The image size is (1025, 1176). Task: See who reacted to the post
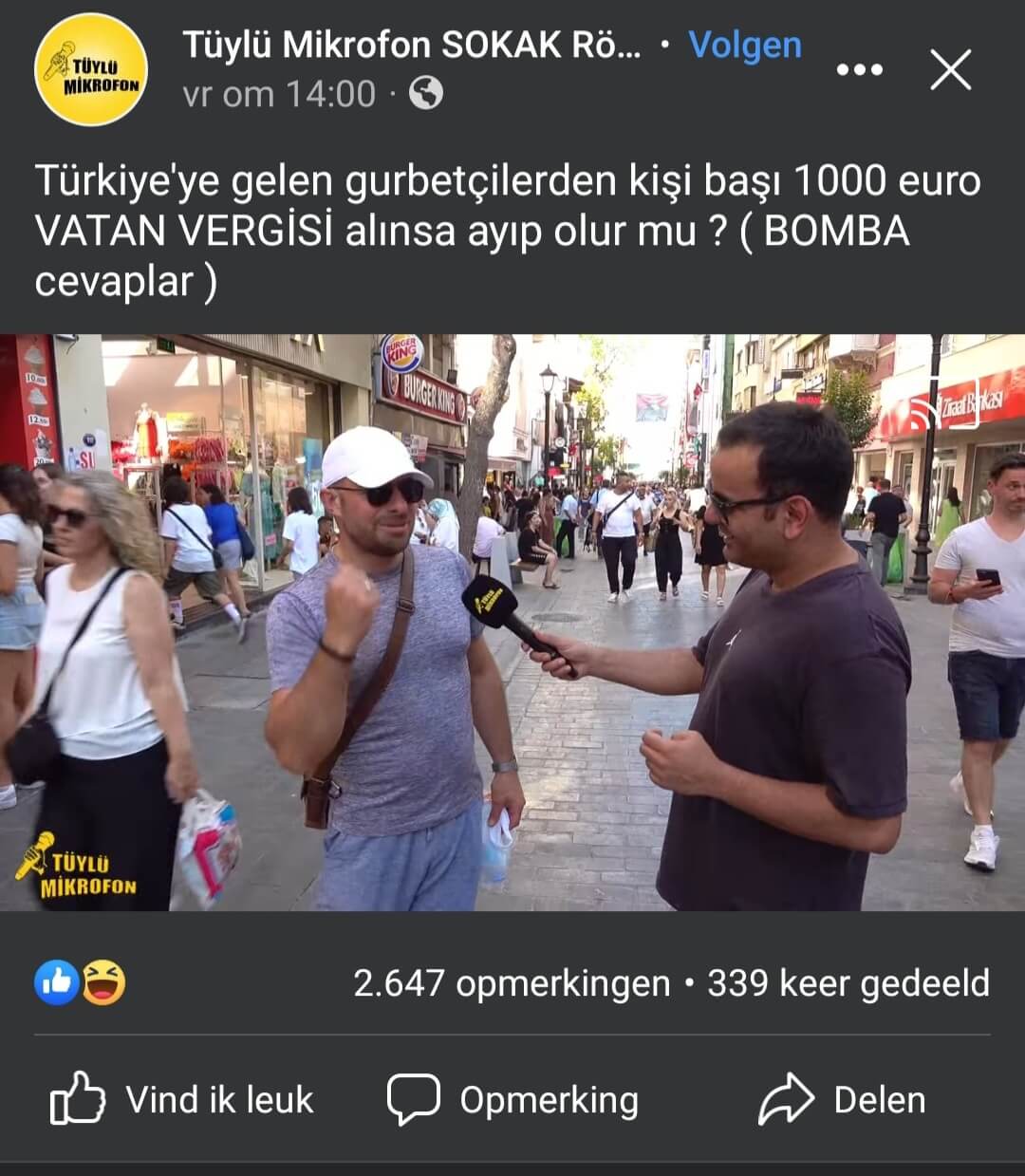click(80, 983)
